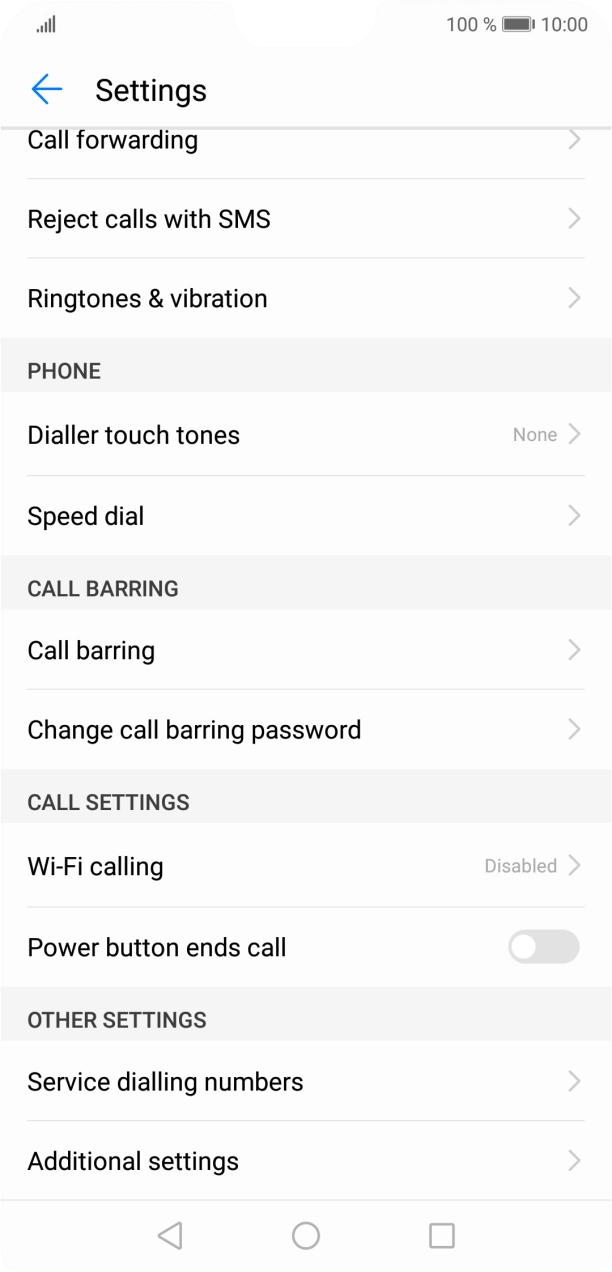The width and height of the screenshot is (612, 1272).
Task: Open recent apps from navigation bar
Action: tap(442, 1236)
